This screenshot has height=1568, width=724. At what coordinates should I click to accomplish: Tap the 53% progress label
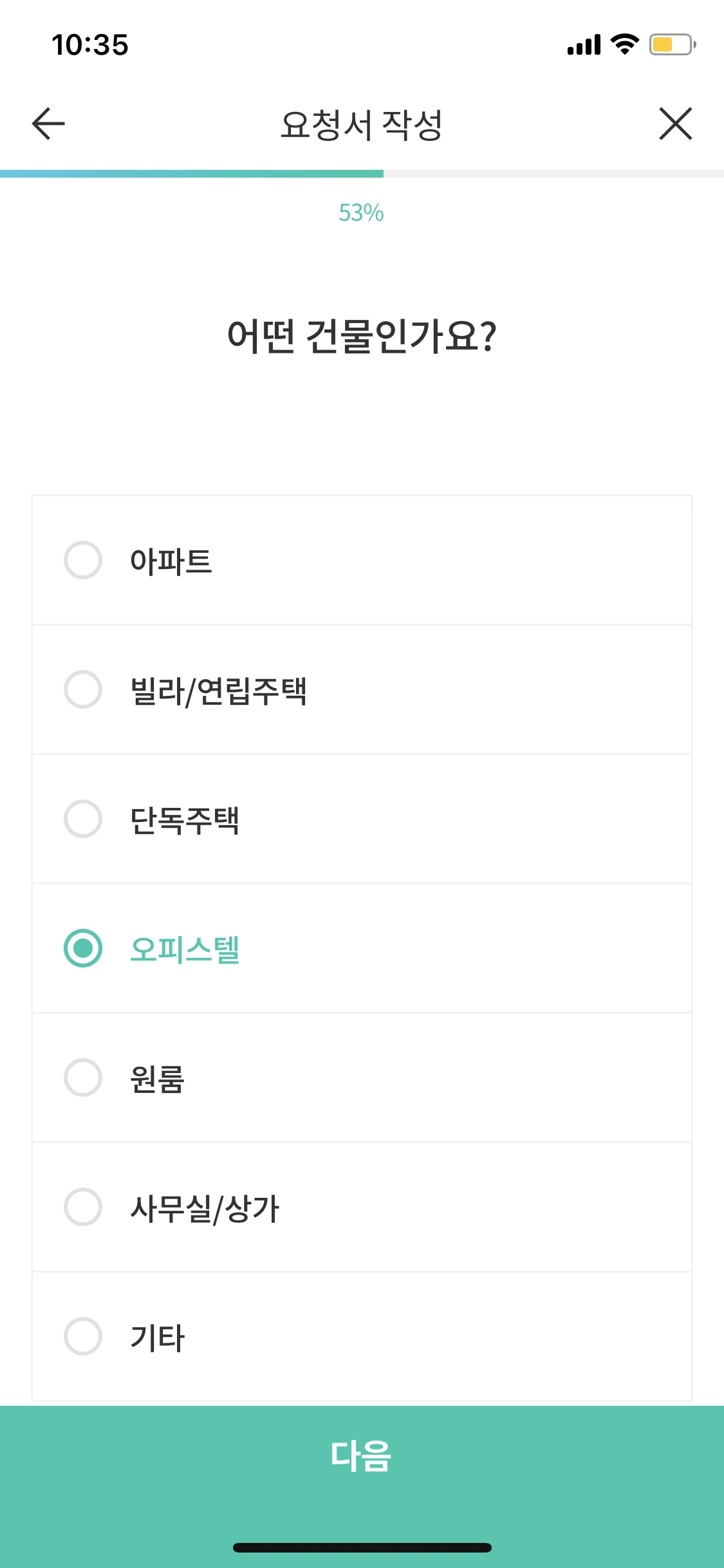click(x=362, y=214)
